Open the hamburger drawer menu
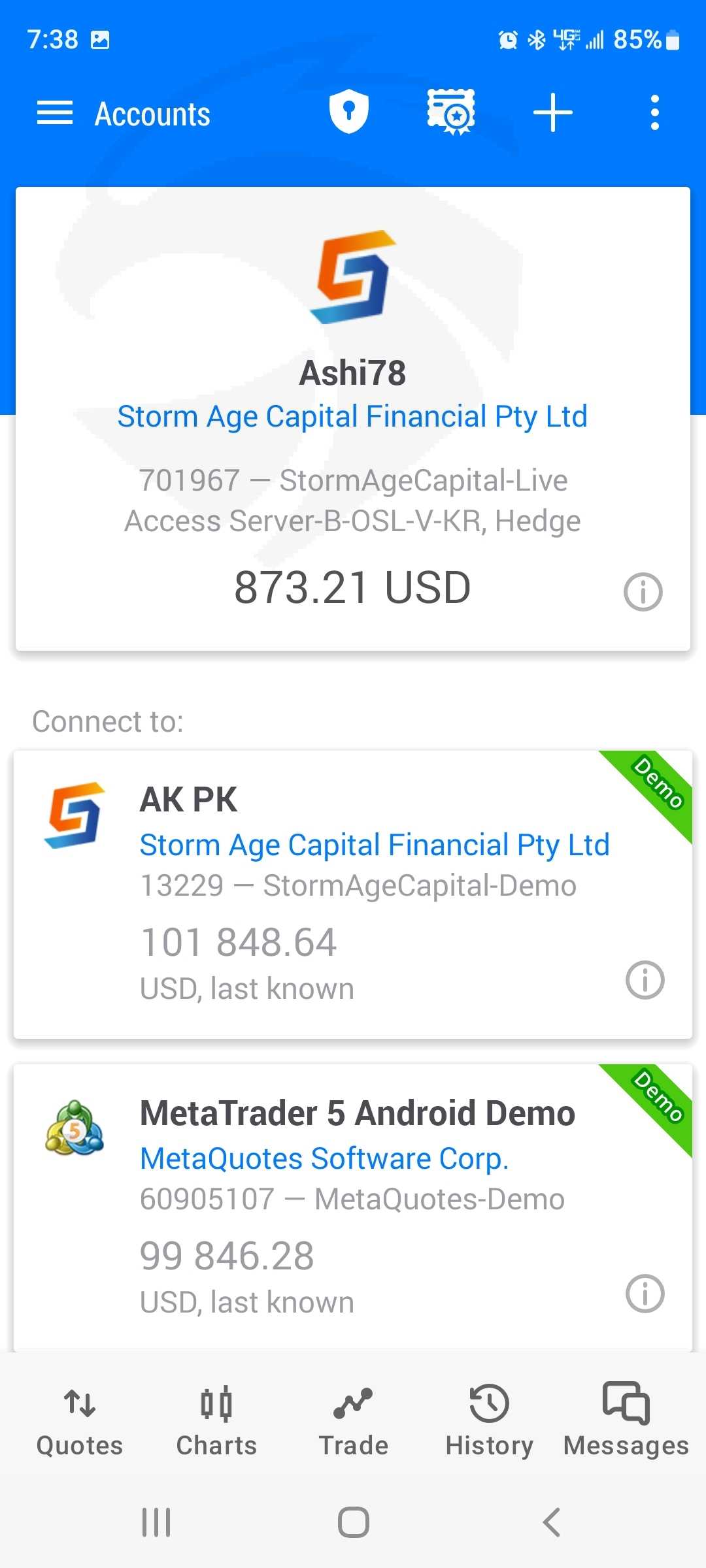Screen dimensions: 706x1568 pos(55,113)
